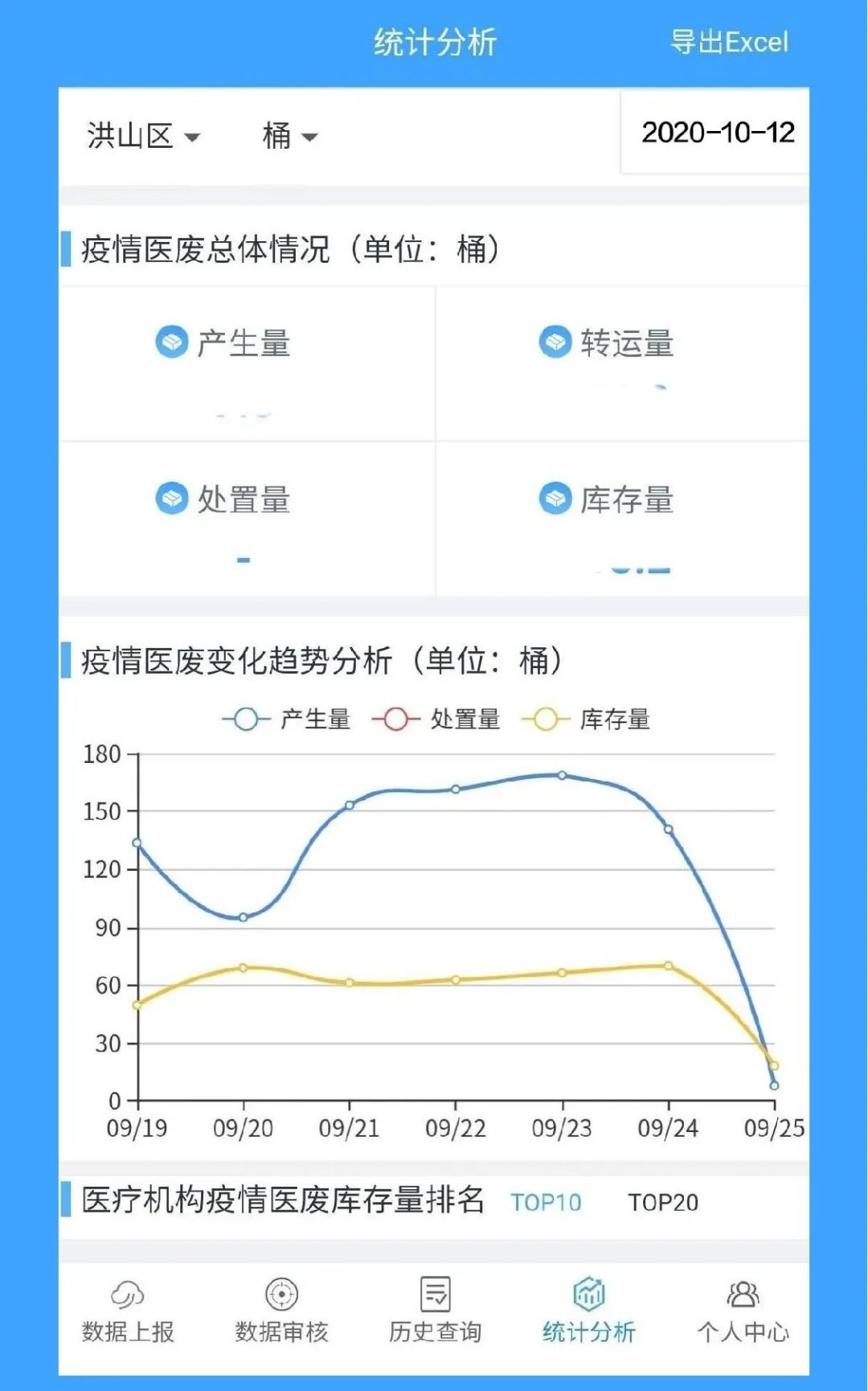Viewport: 868px width, 1391px height.
Task: Open the 个人中心 tab
Action: pyautogui.click(x=743, y=1311)
